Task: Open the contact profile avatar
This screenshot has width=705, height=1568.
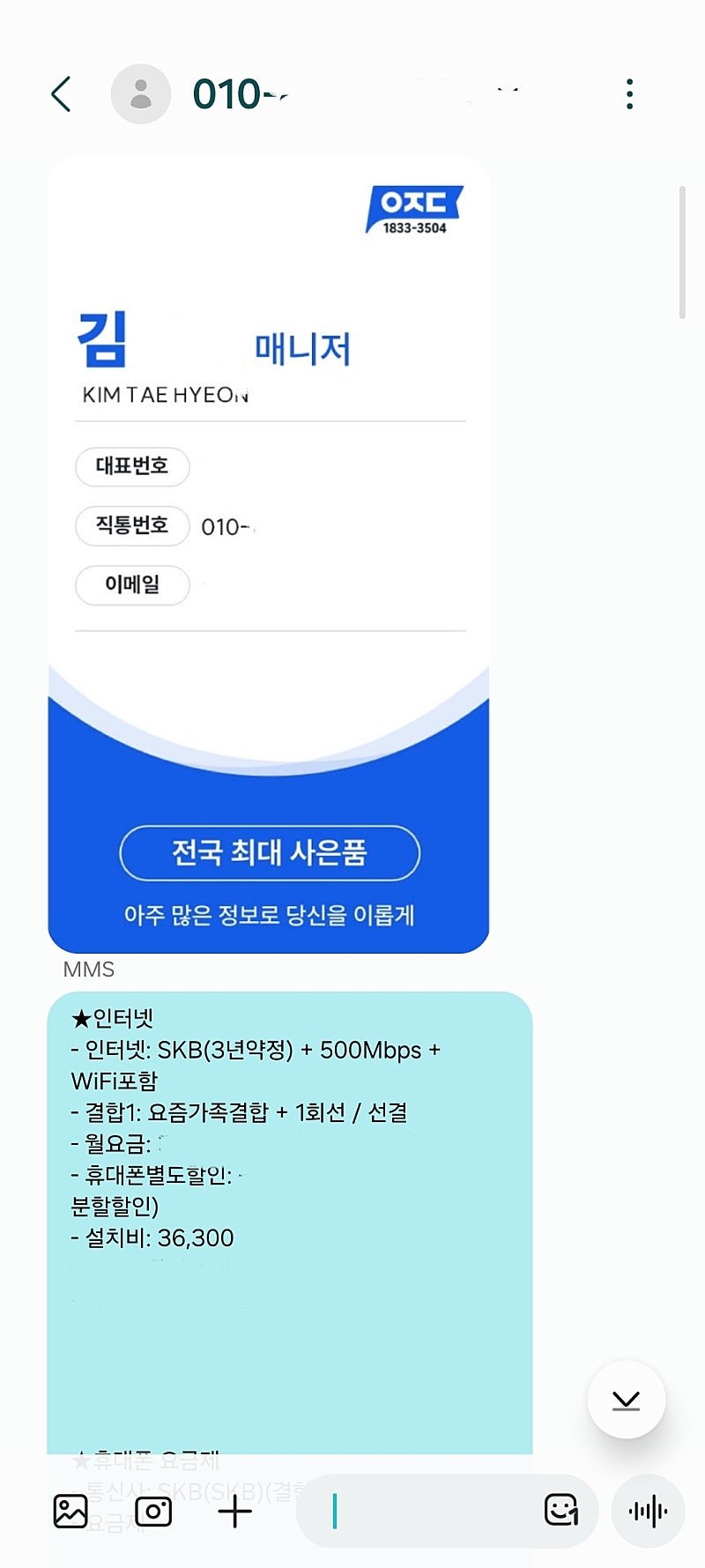Action: coord(141,94)
